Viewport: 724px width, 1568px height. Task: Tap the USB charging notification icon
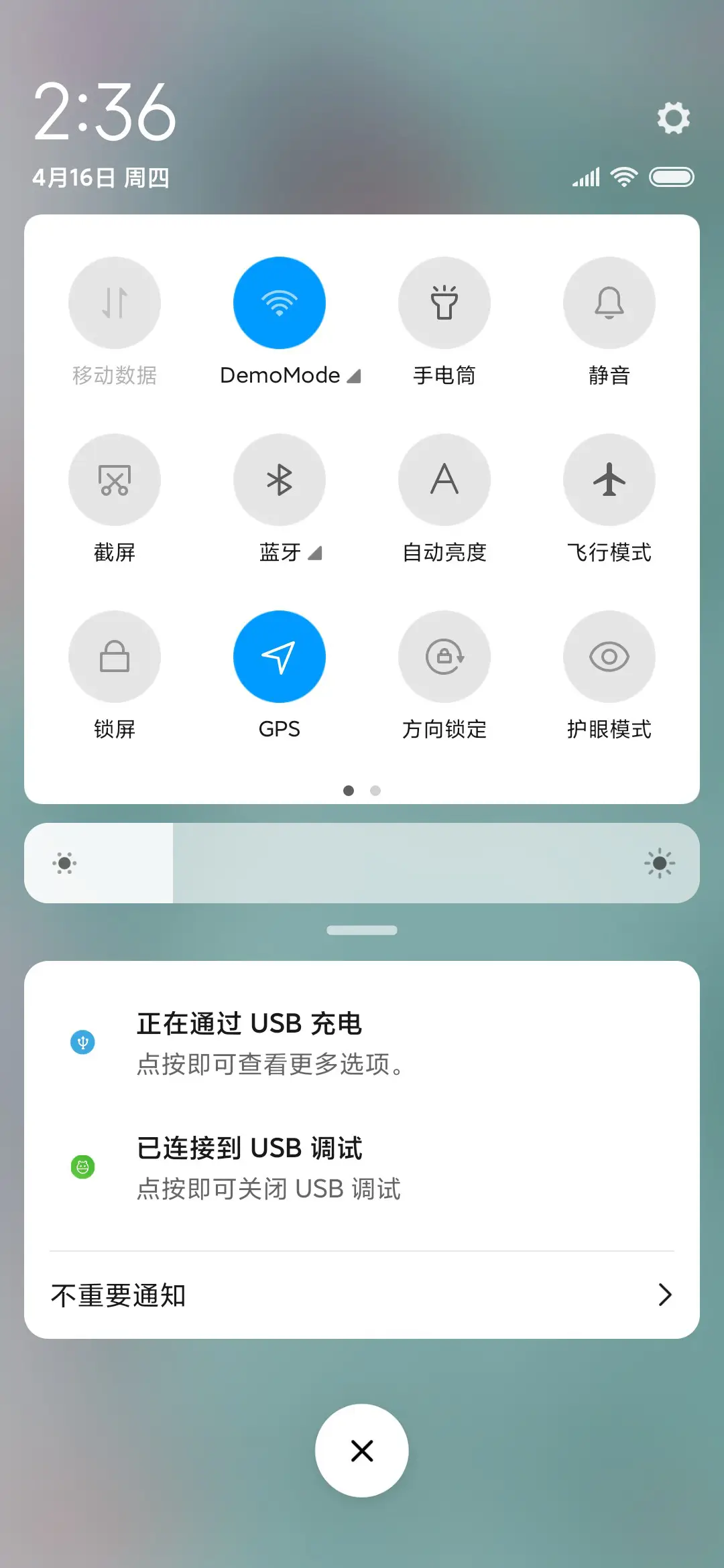82,1042
